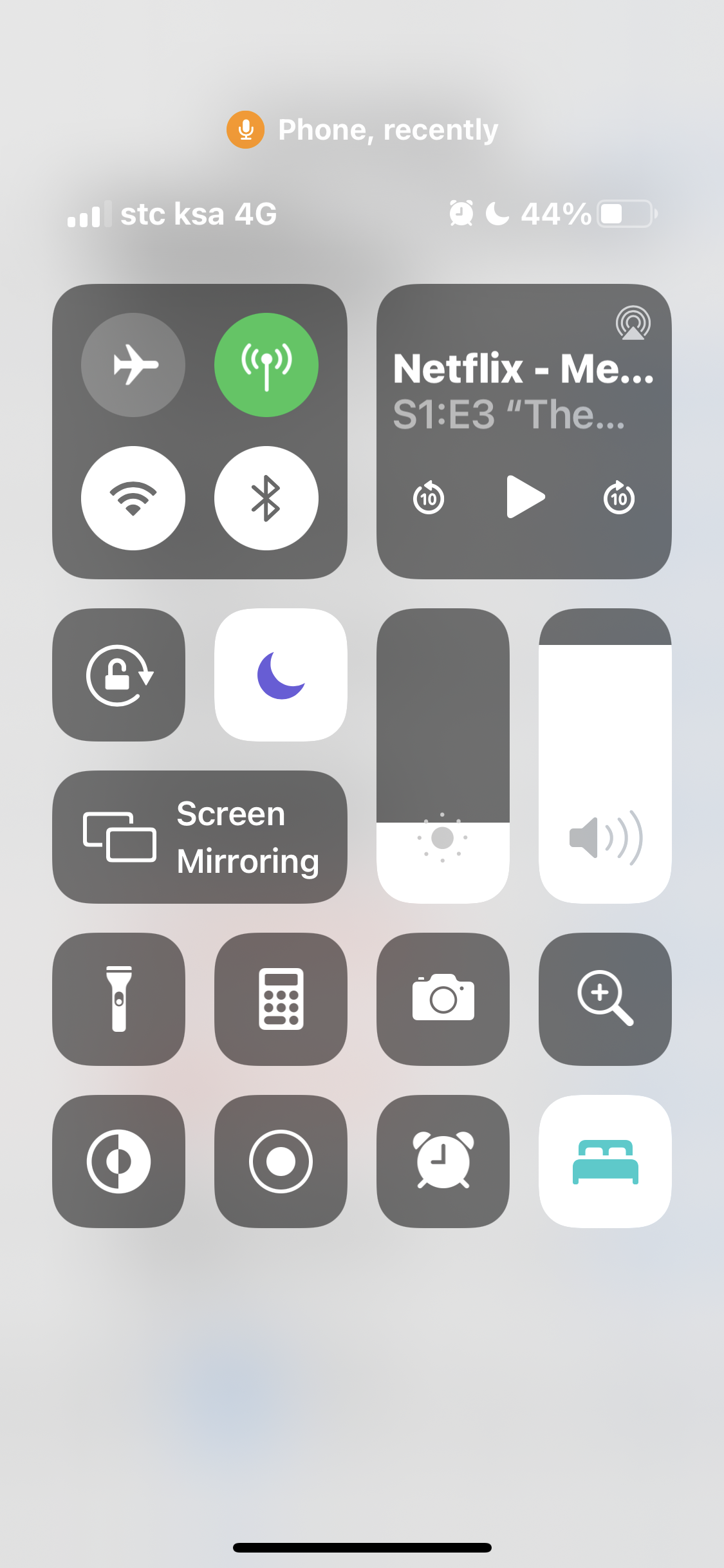Toggle portrait orientation lock
Screen dimensions: 724x1568
(x=119, y=675)
